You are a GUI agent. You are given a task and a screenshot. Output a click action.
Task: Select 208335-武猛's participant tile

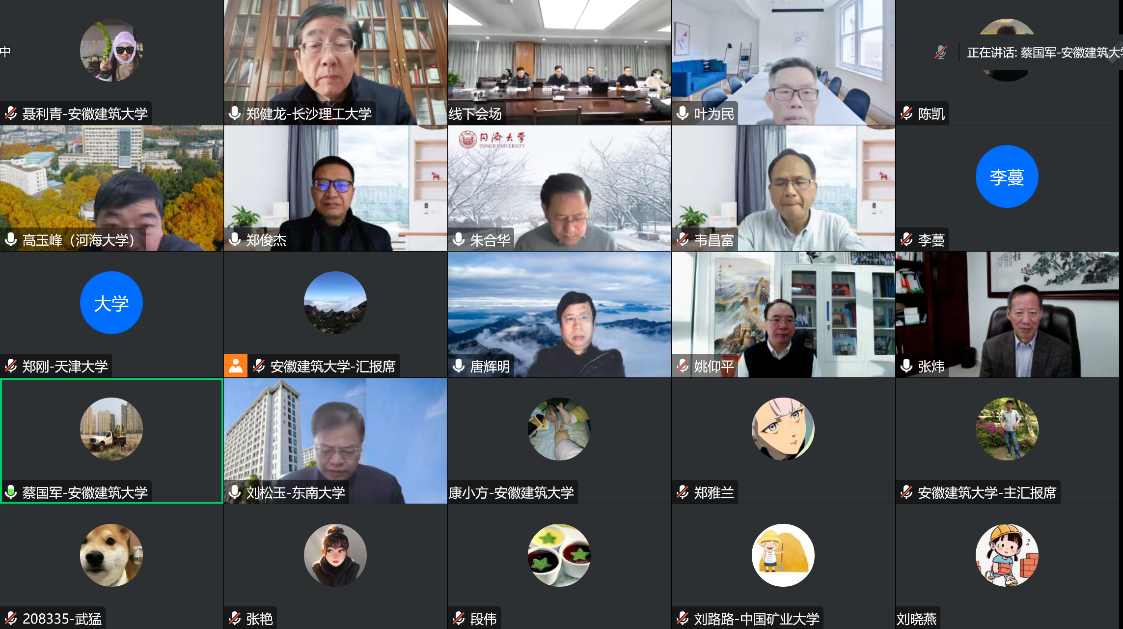(x=111, y=566)
